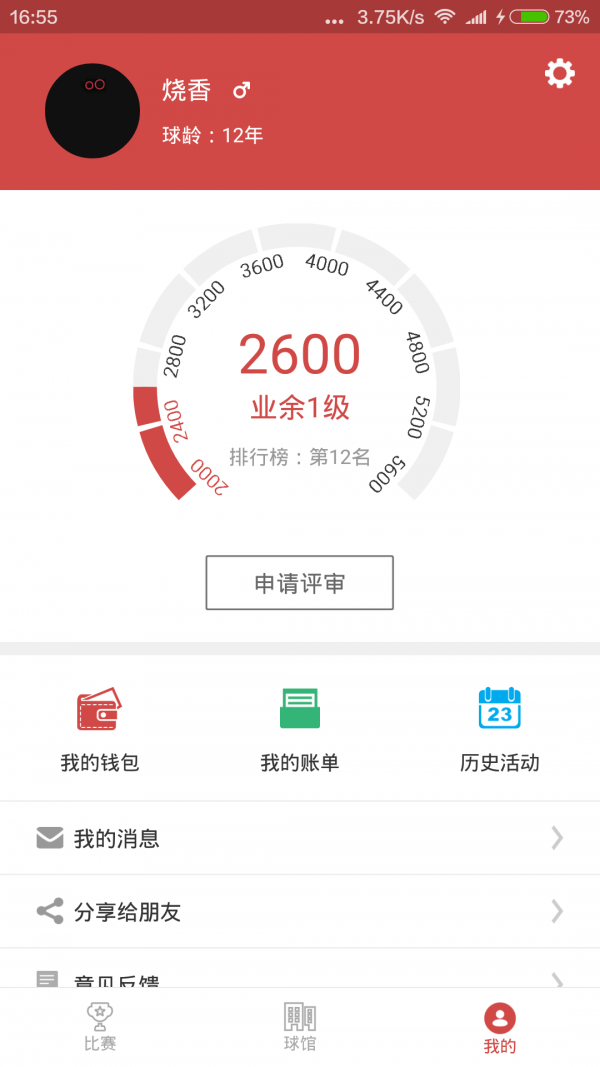Open the 意见反馈 row
600x1067 pixels.
coord(300,977)
